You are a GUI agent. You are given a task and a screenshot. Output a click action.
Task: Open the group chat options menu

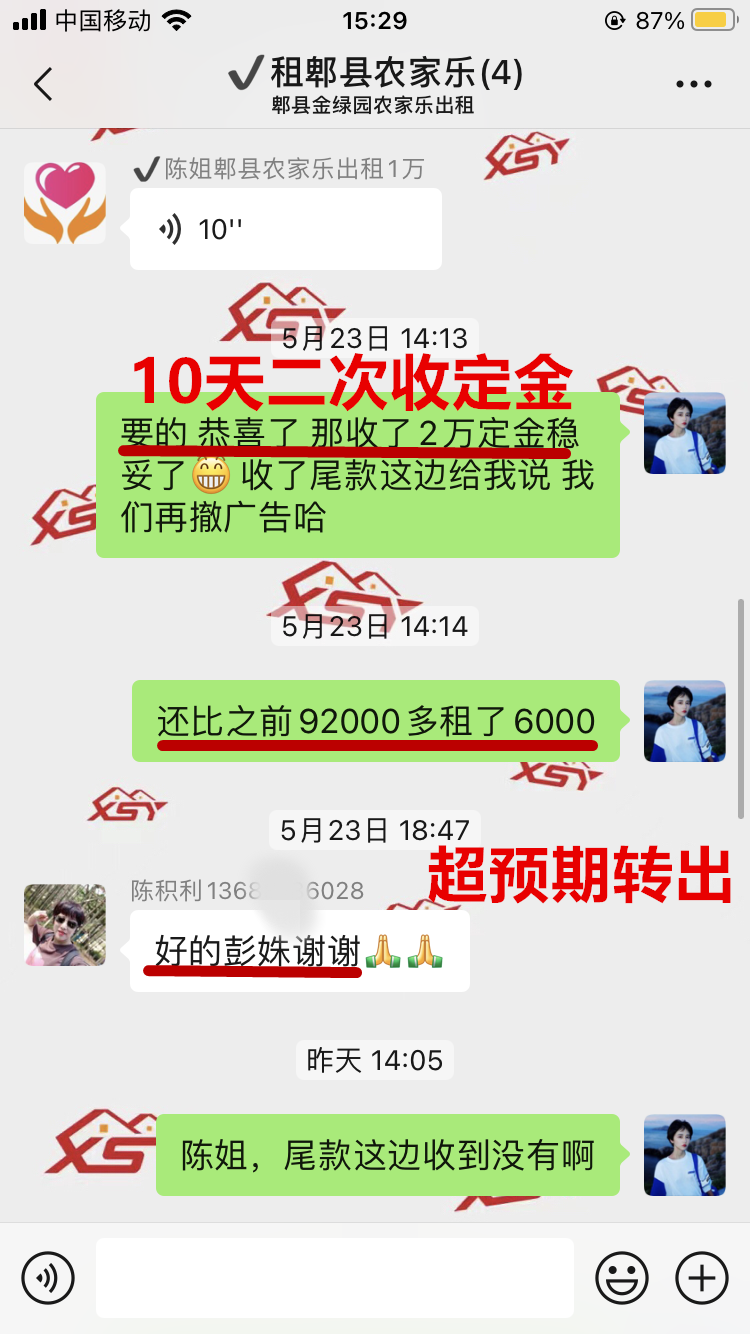click(x=693, y=85)
